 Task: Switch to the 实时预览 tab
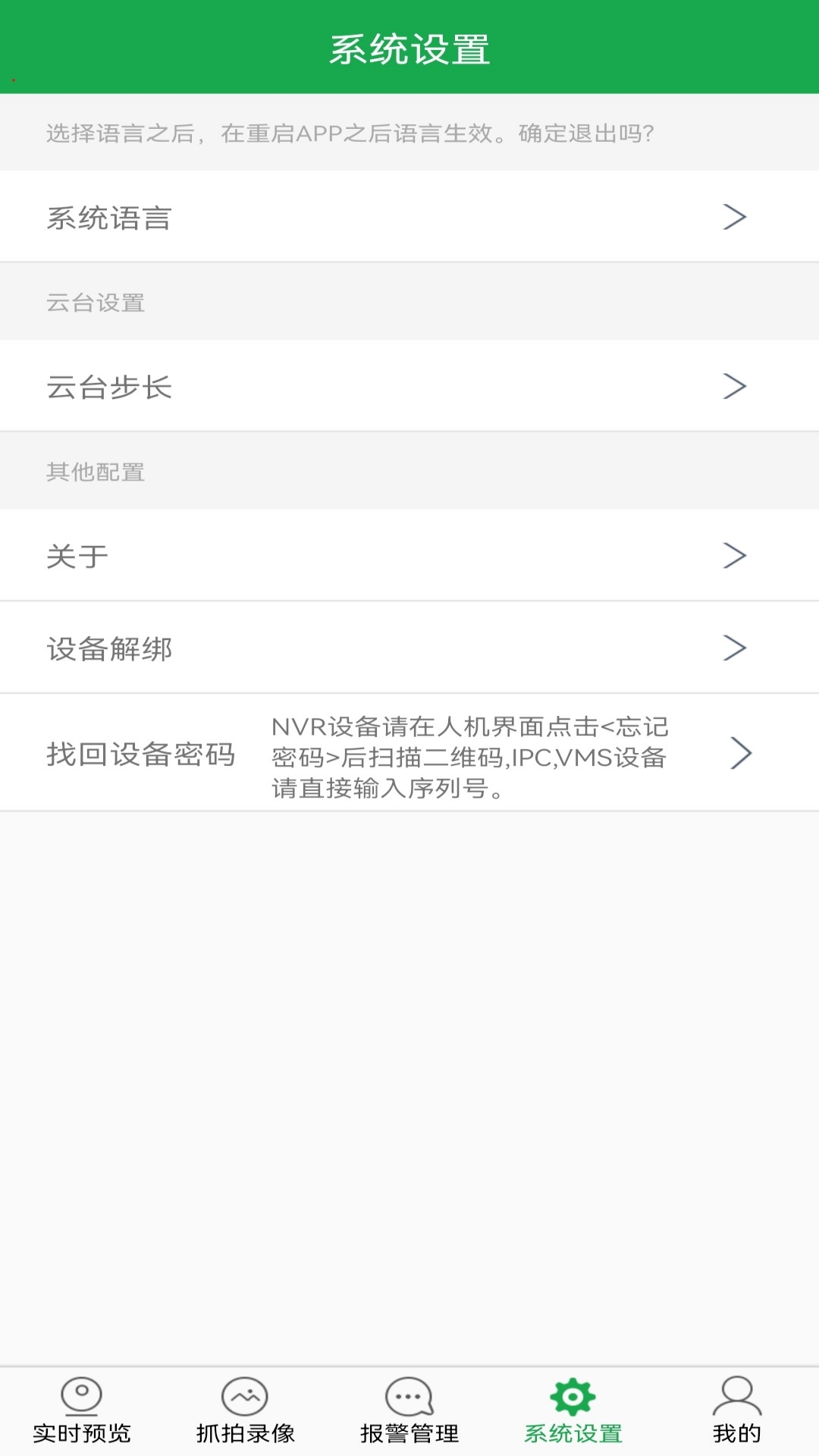click(82, 1412)
